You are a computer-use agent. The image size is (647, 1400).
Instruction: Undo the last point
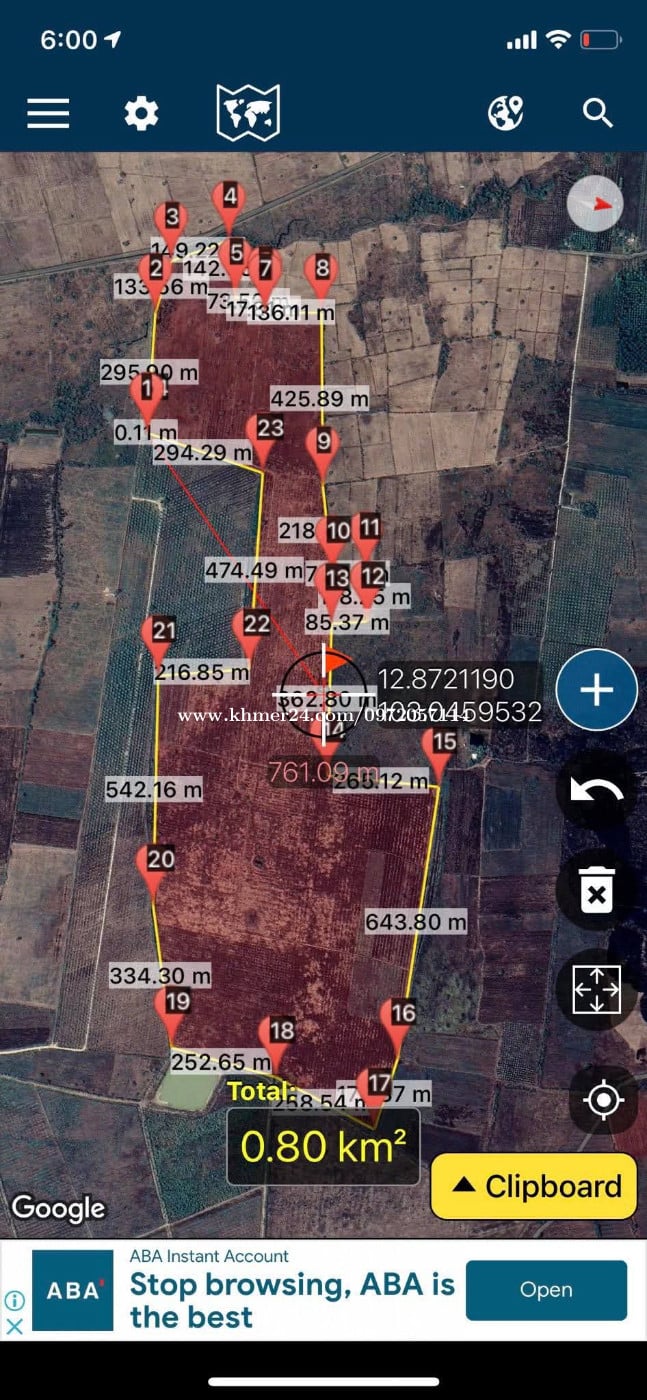tap(597, 791)
